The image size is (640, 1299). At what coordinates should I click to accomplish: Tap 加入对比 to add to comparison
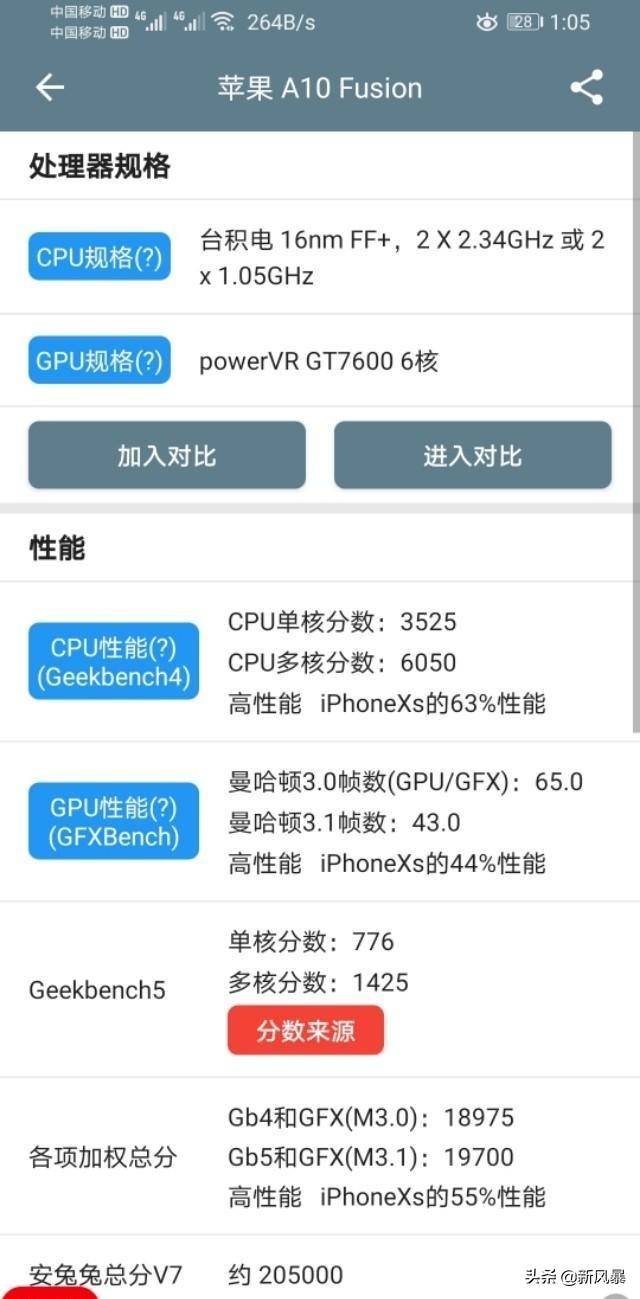coord(167,456)
